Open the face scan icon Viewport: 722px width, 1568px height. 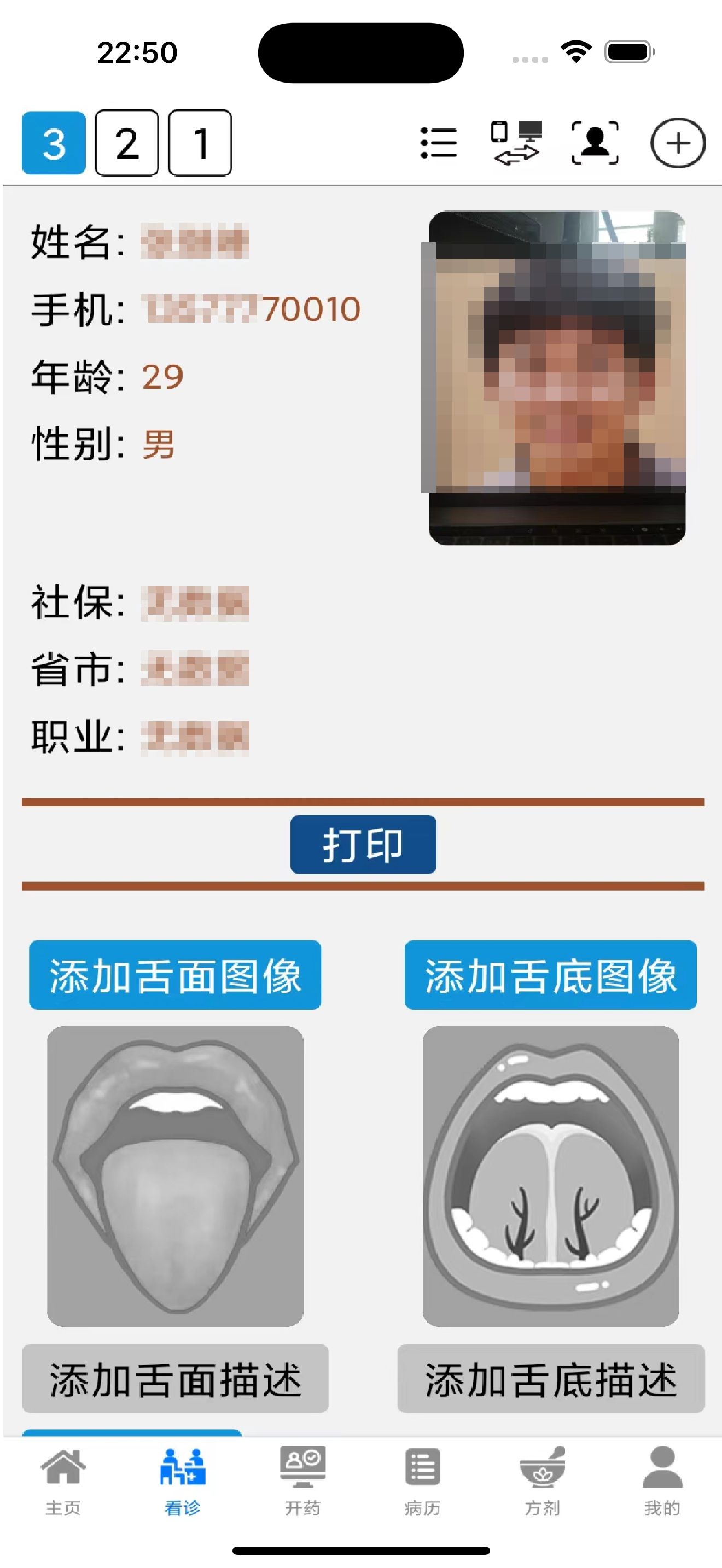click(x=595, y=143)
